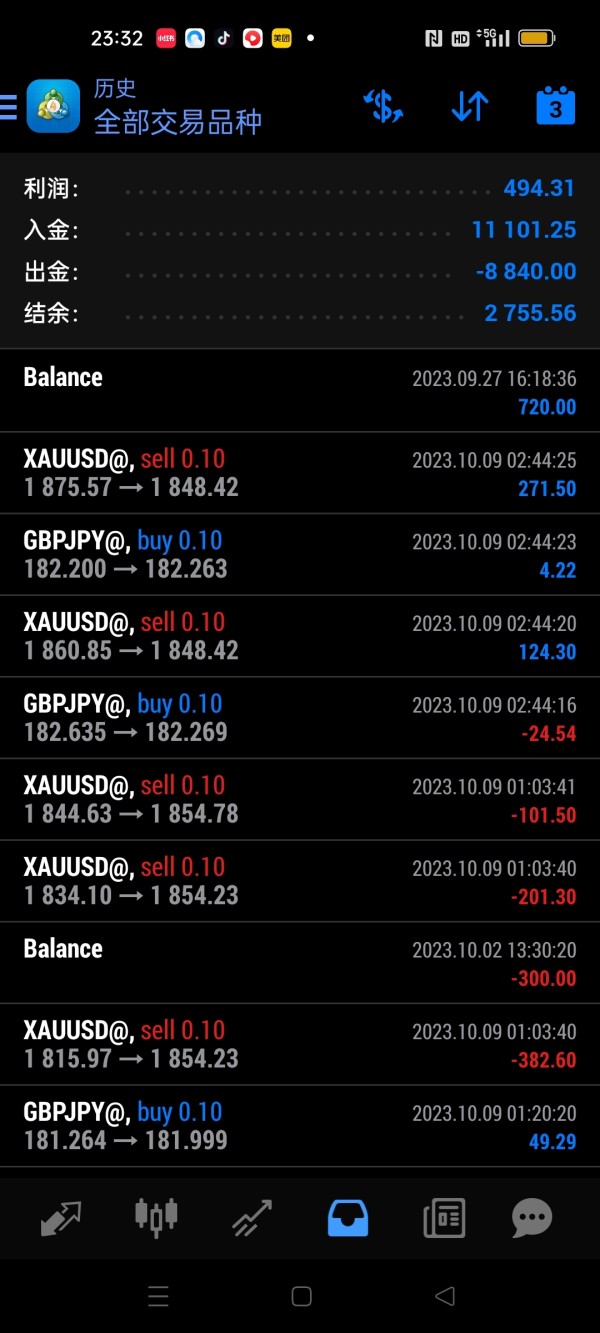600x1333 pixels.
Task: Open the calendar date range picker
Action: 555,106
